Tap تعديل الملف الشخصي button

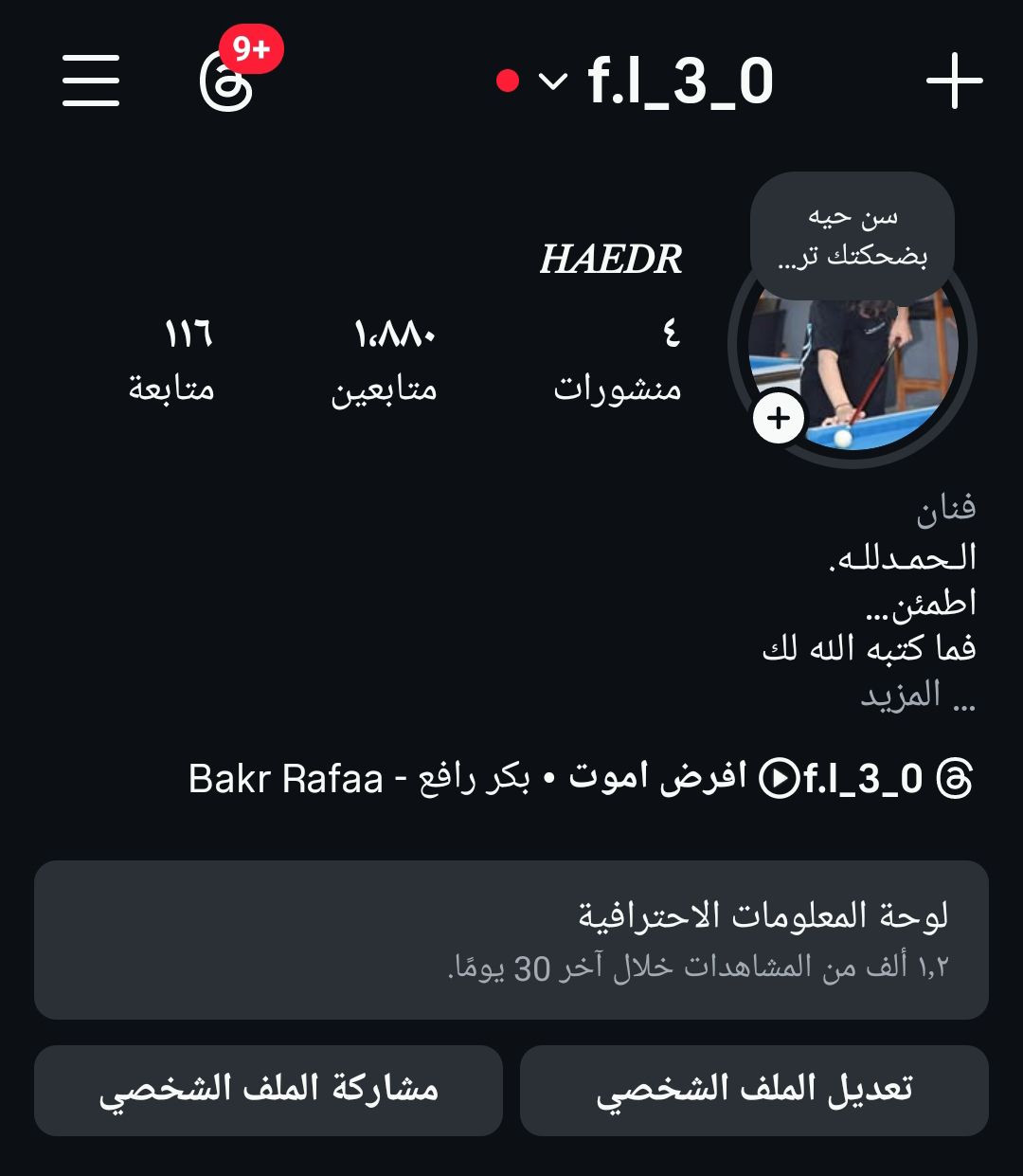[x=754, y=1090]
